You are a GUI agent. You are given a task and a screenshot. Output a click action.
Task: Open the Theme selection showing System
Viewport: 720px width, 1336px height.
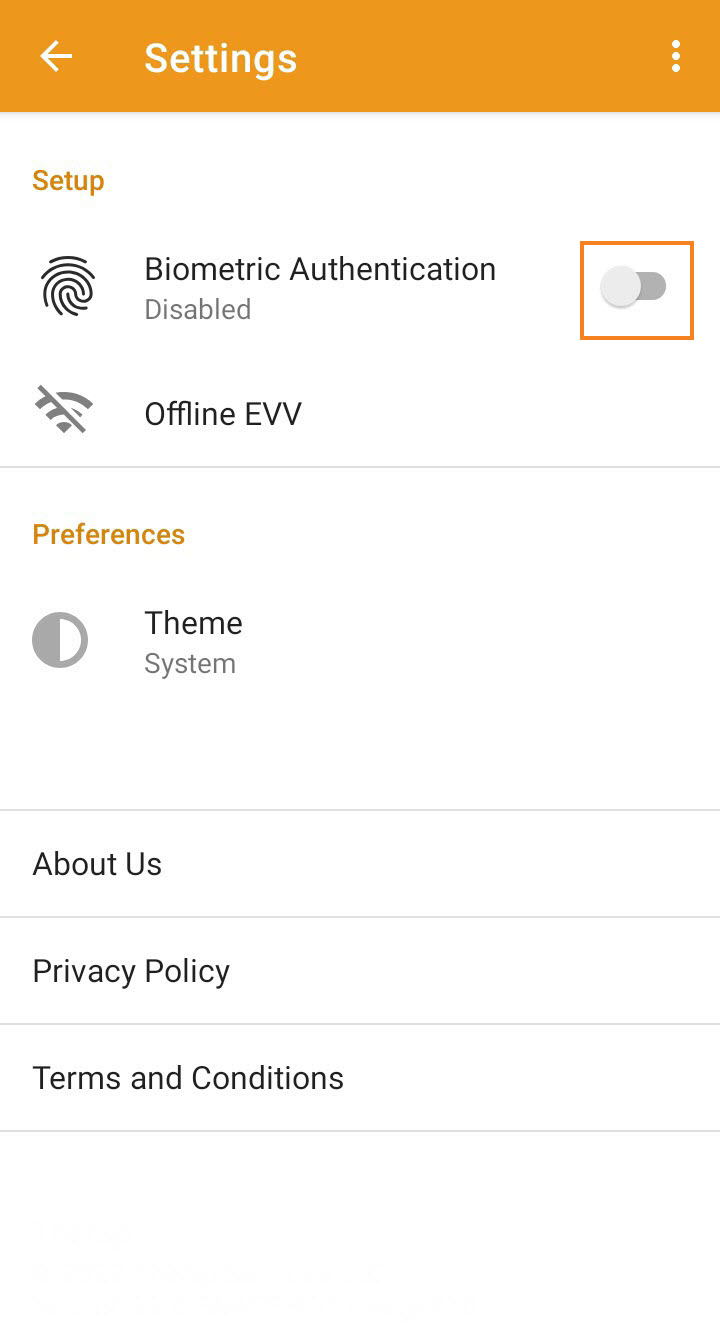(193, 640)
